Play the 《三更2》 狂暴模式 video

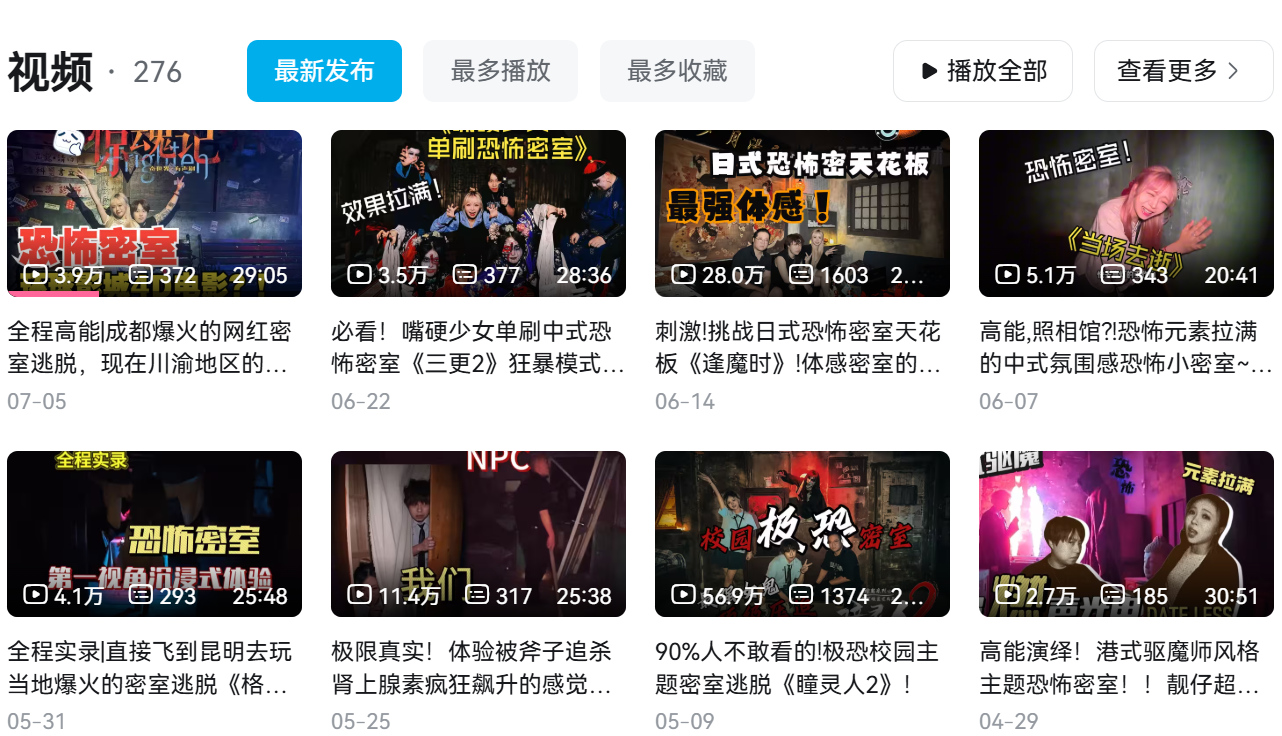(478, 213)
